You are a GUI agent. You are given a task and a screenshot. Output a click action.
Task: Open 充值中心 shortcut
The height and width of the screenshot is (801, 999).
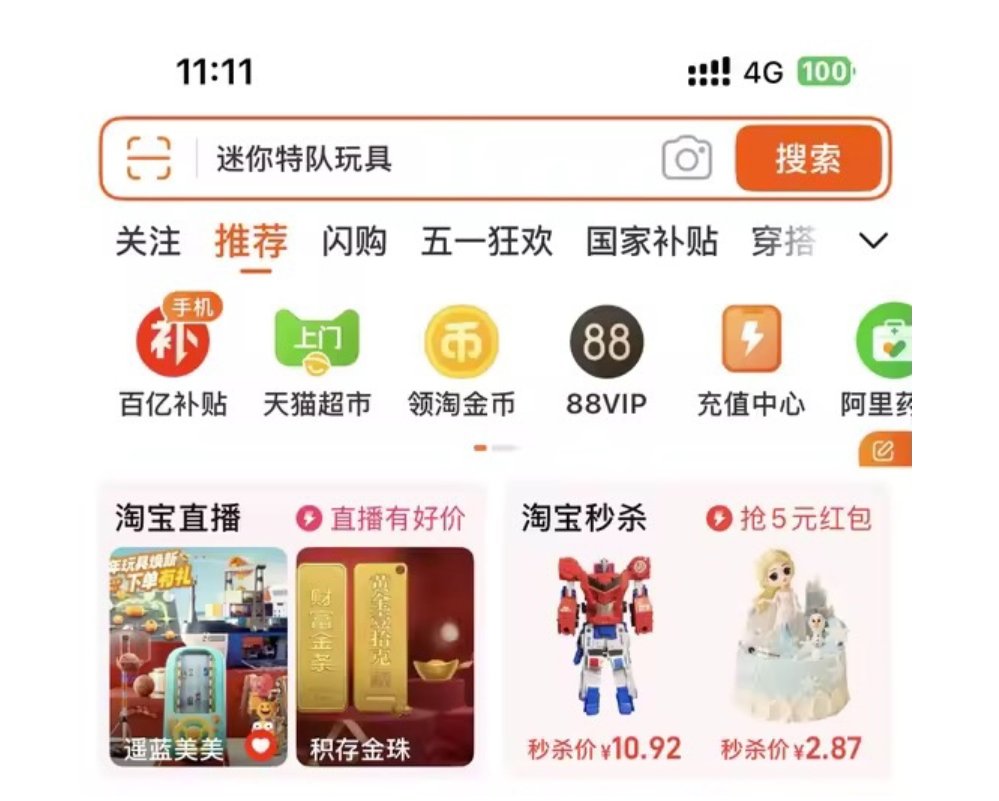751,358
